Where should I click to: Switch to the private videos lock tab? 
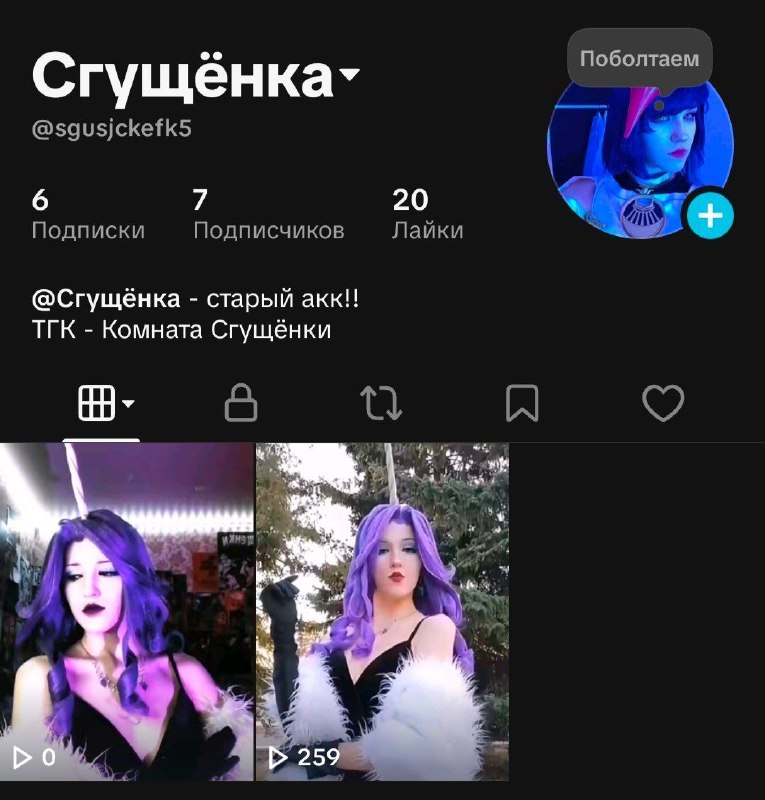pos(241,403)
